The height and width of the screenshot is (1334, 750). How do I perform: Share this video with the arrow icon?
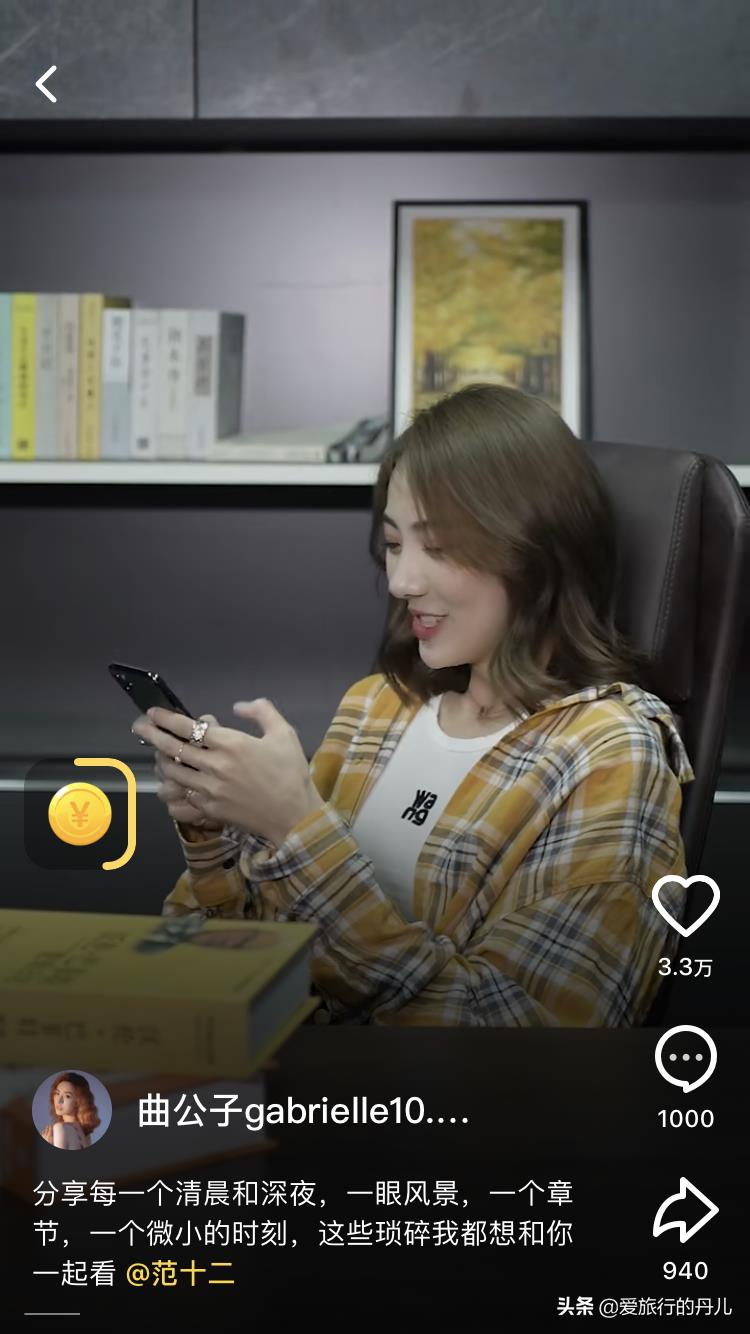[x=686, y=1210]
